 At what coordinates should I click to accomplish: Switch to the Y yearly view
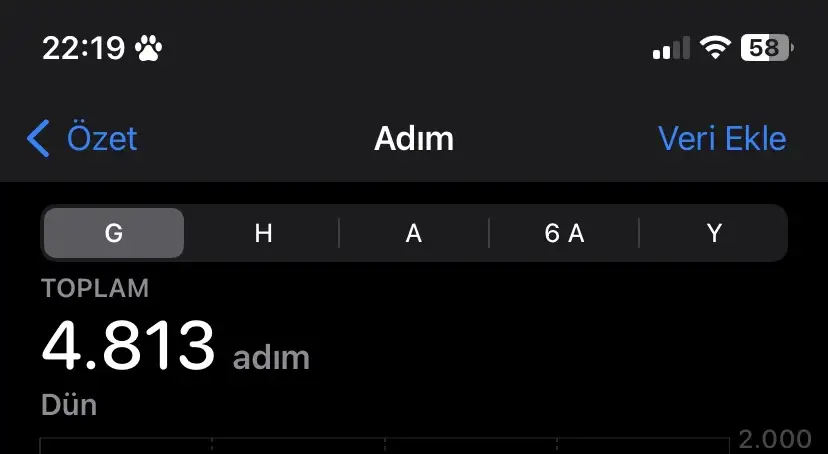click(x=714, y=234)
